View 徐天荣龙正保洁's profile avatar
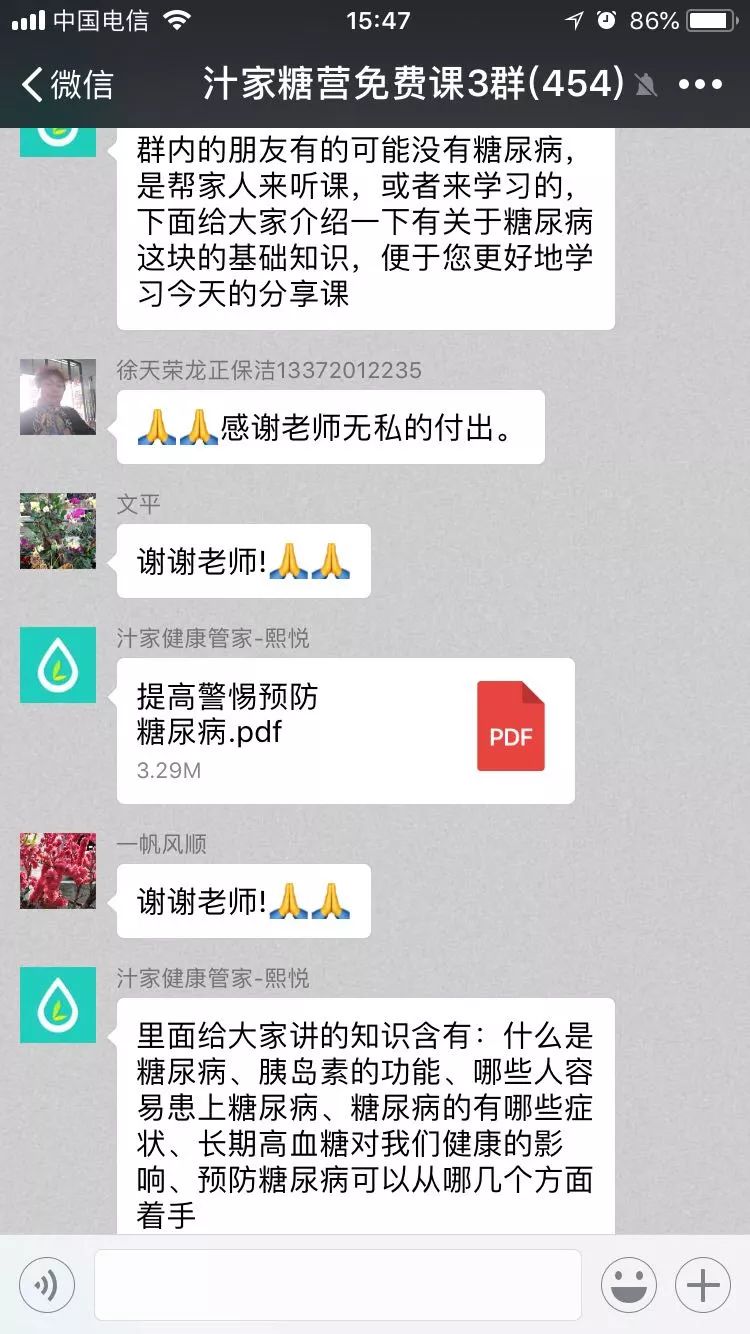This screenshot has width=750, height=1334. (58, 397)
